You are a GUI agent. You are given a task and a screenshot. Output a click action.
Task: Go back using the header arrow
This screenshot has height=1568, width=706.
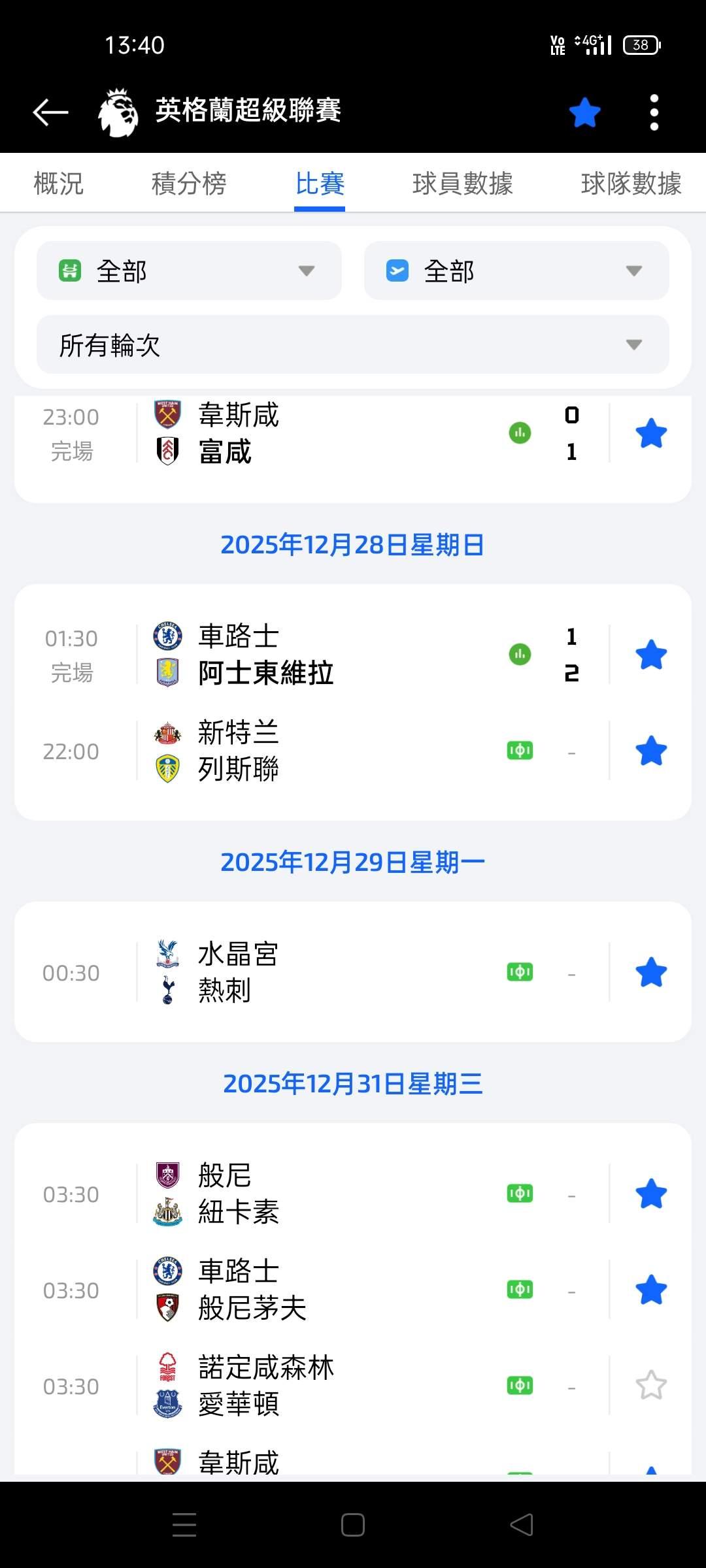50,112
